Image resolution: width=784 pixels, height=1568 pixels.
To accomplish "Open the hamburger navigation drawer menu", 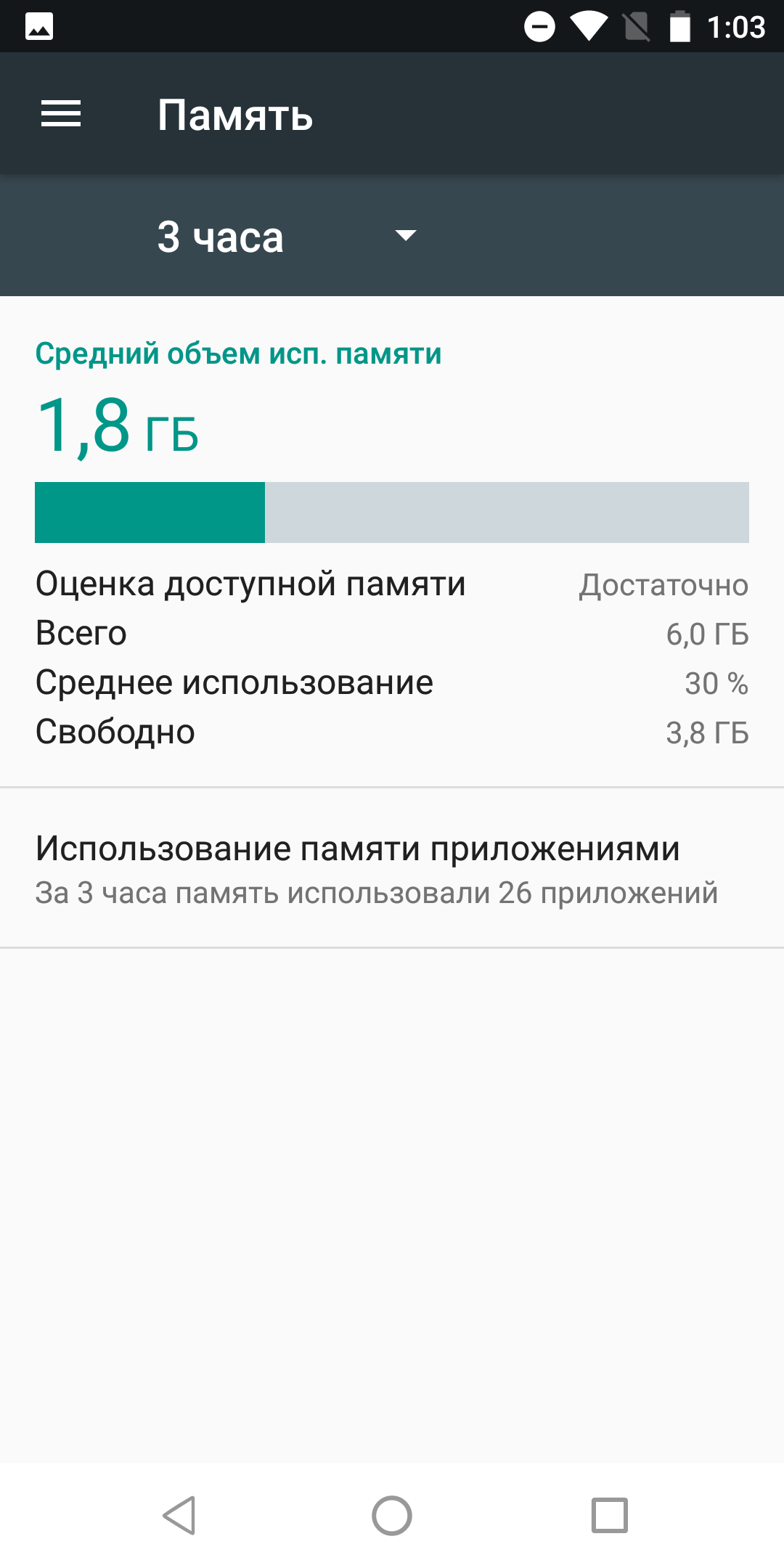I will click(x=61, y=114).
